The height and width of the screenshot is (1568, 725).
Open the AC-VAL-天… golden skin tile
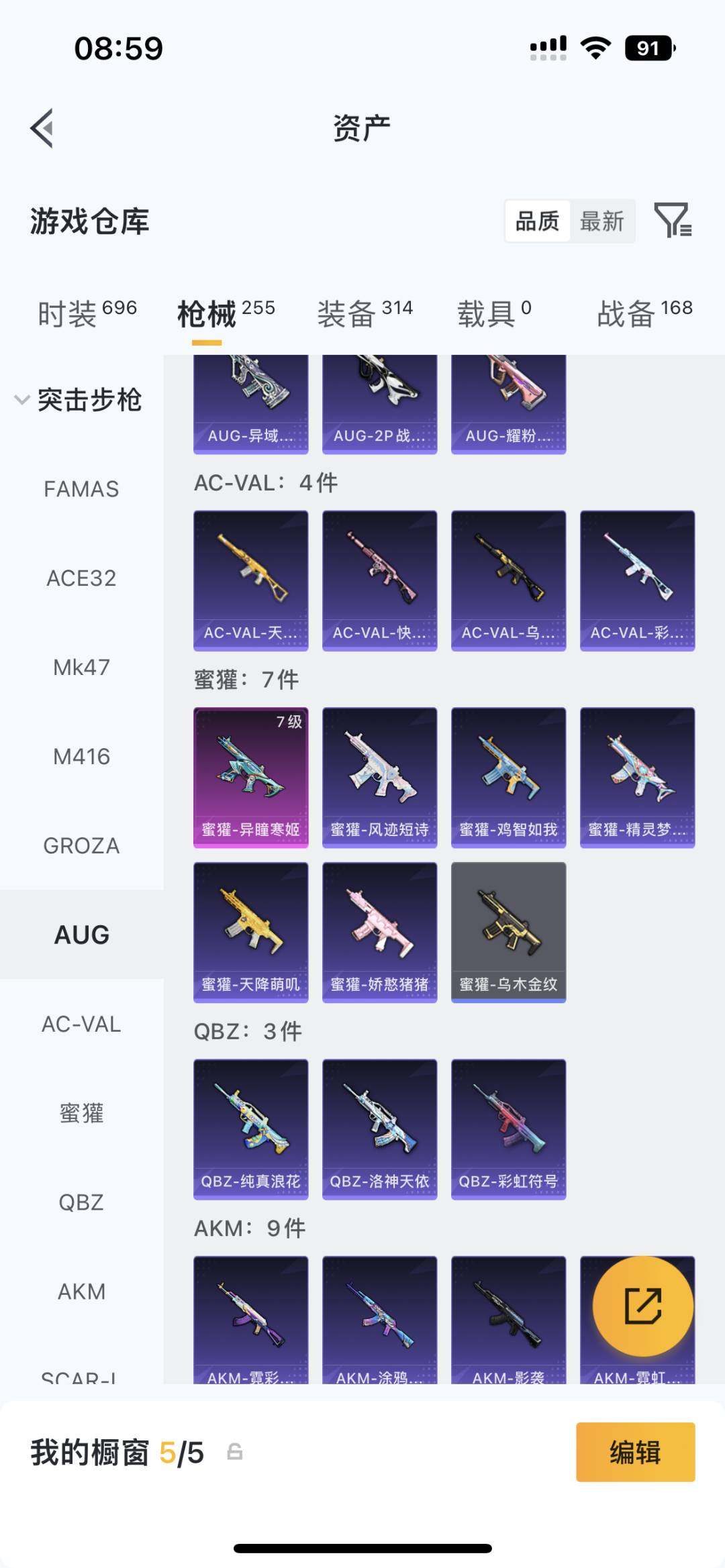[x=251, y=580]
